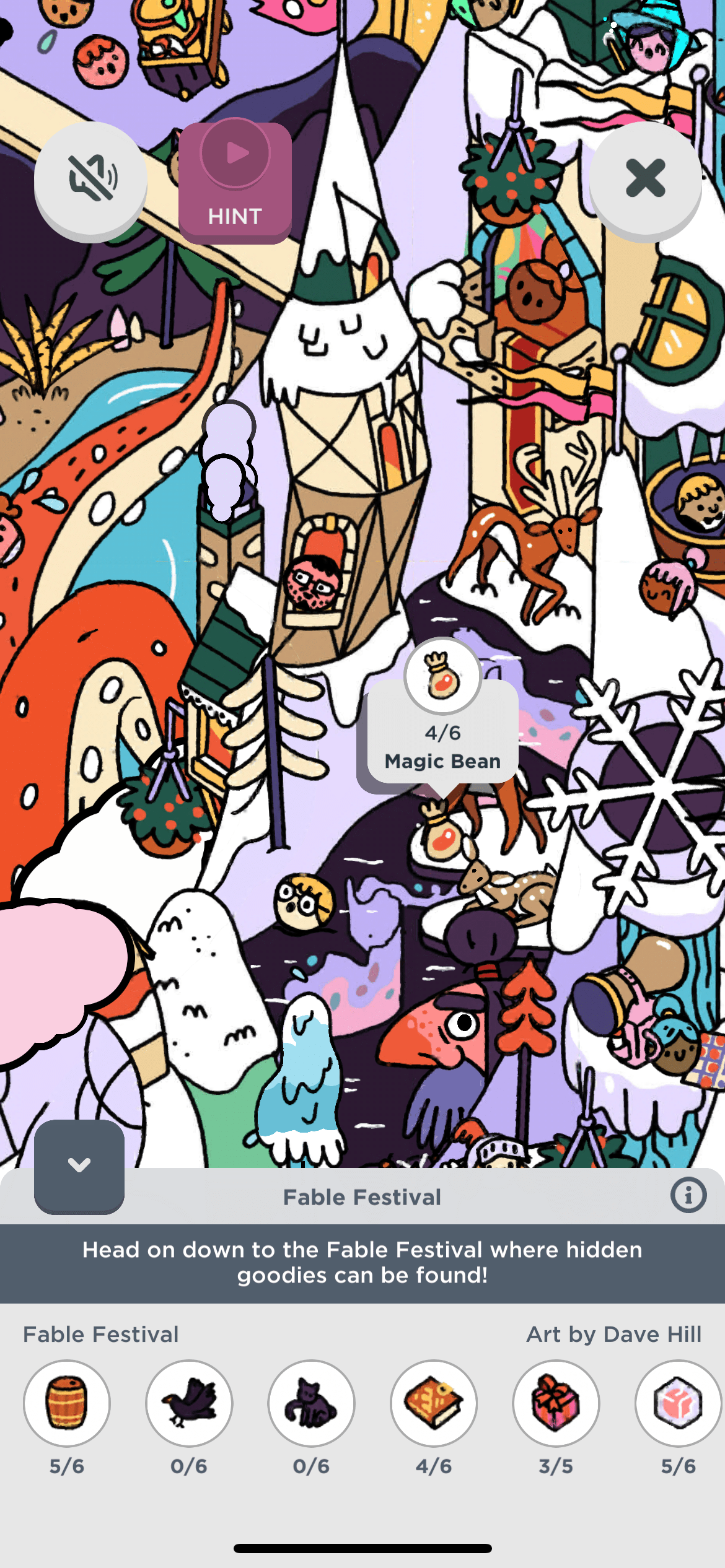The width and height of the screenshot is (725, 1568).
Task: Select the gift box item with 3/5 found
Action: tap(556, 1403)
